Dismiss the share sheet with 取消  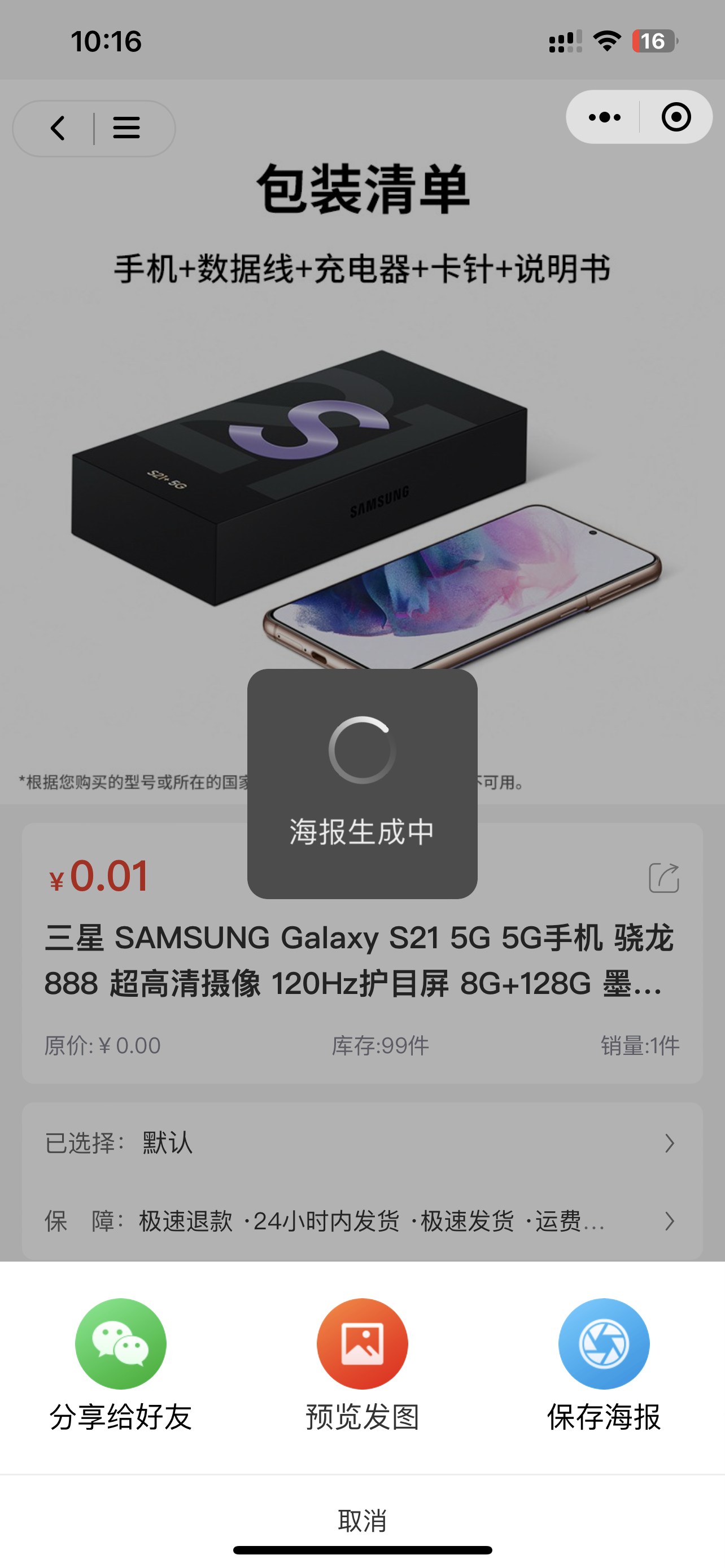point(362,1521)
